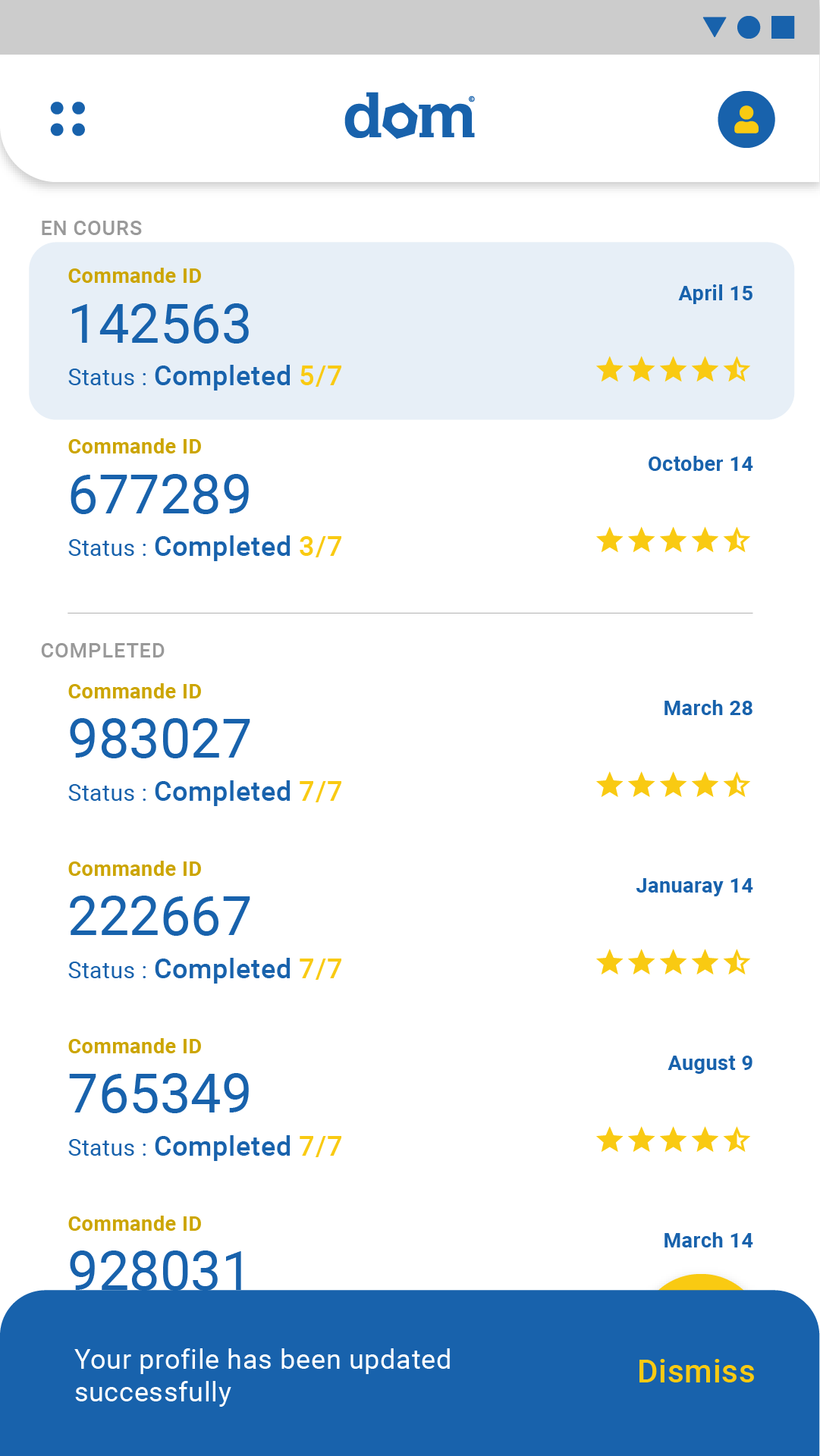Open order 142563 from April 15

point(410,331)
